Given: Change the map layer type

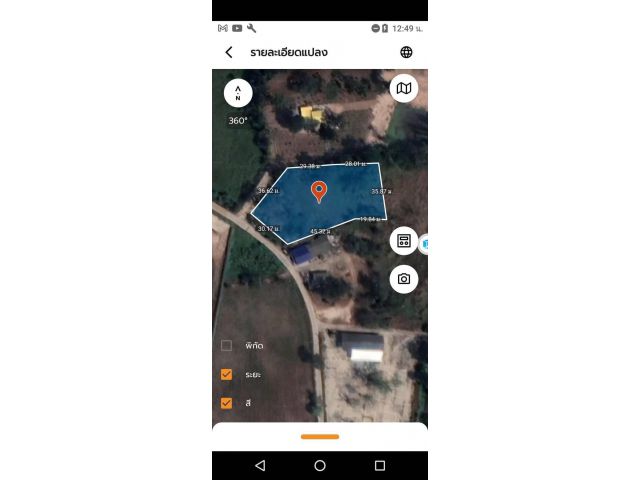Looking at the screenshot, I should 403,88.
